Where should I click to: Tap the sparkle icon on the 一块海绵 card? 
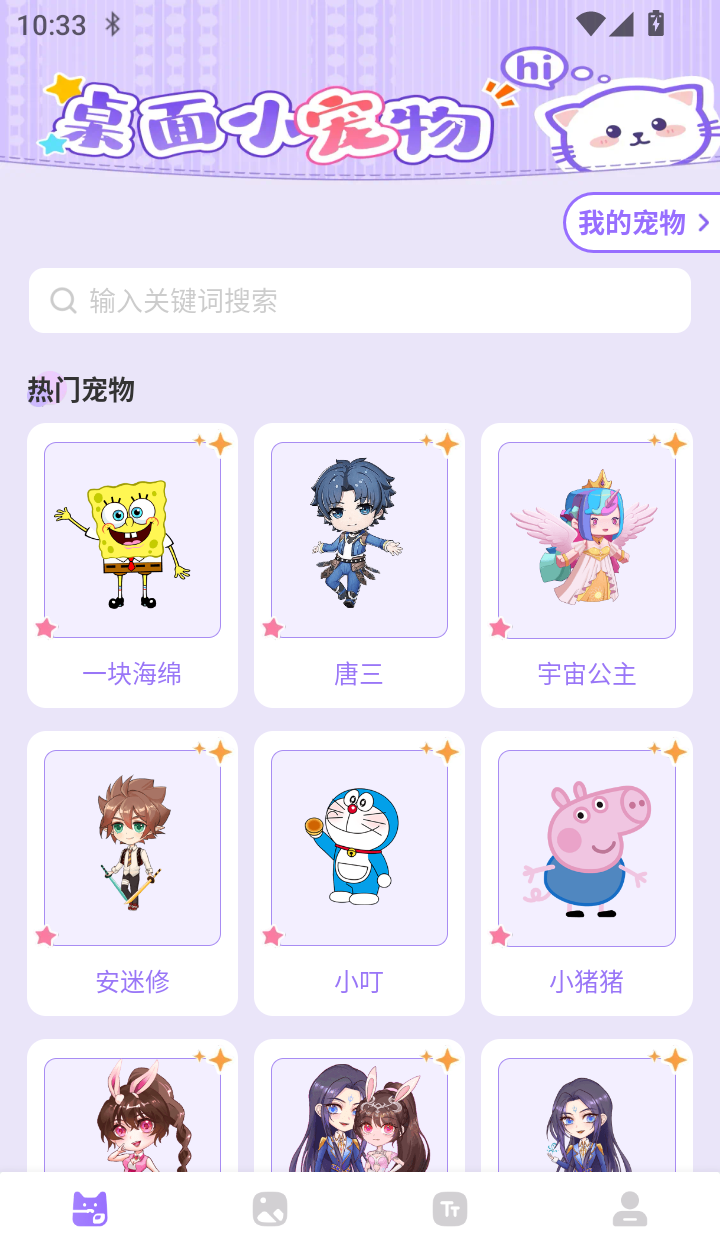[222, 443]
